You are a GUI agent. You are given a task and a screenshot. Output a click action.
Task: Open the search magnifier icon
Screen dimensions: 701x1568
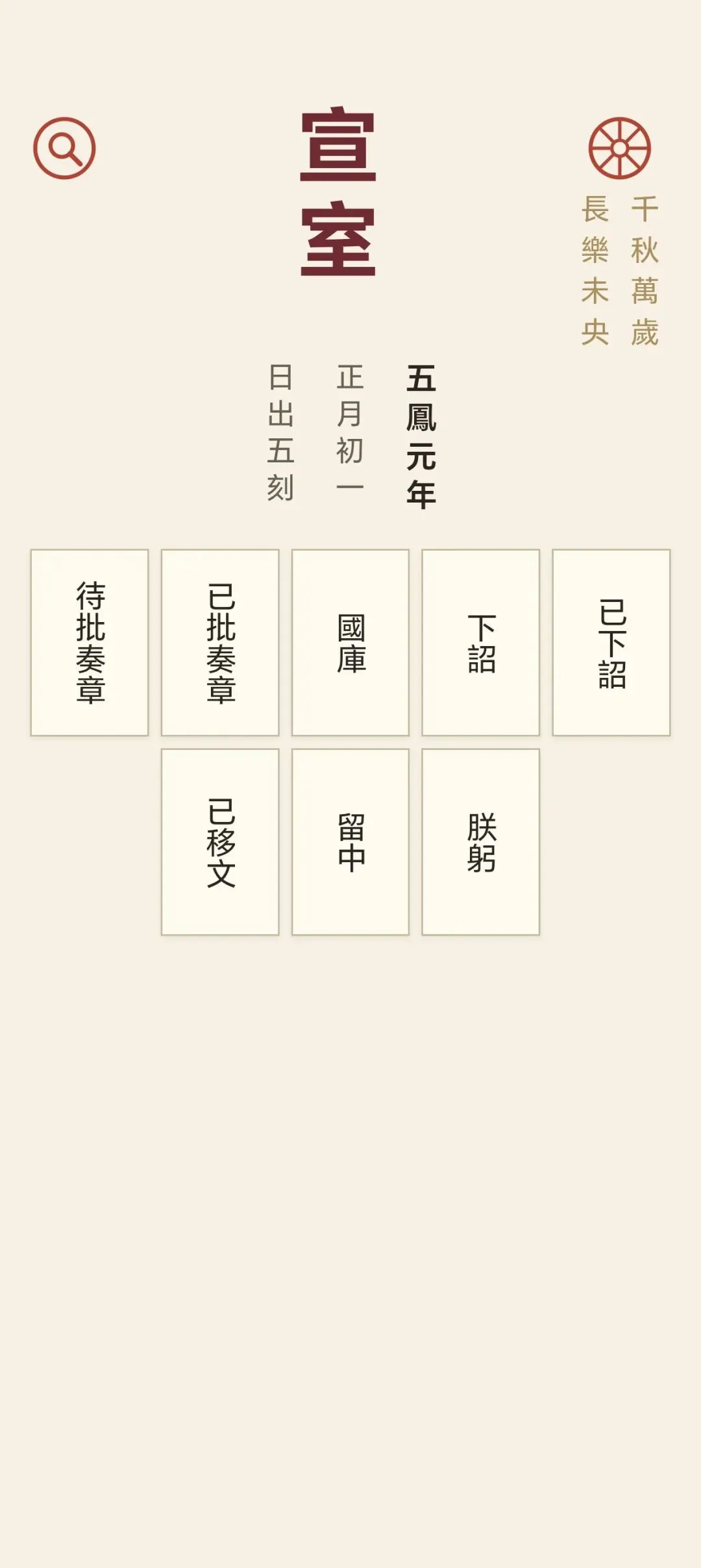tap(64, 148)
